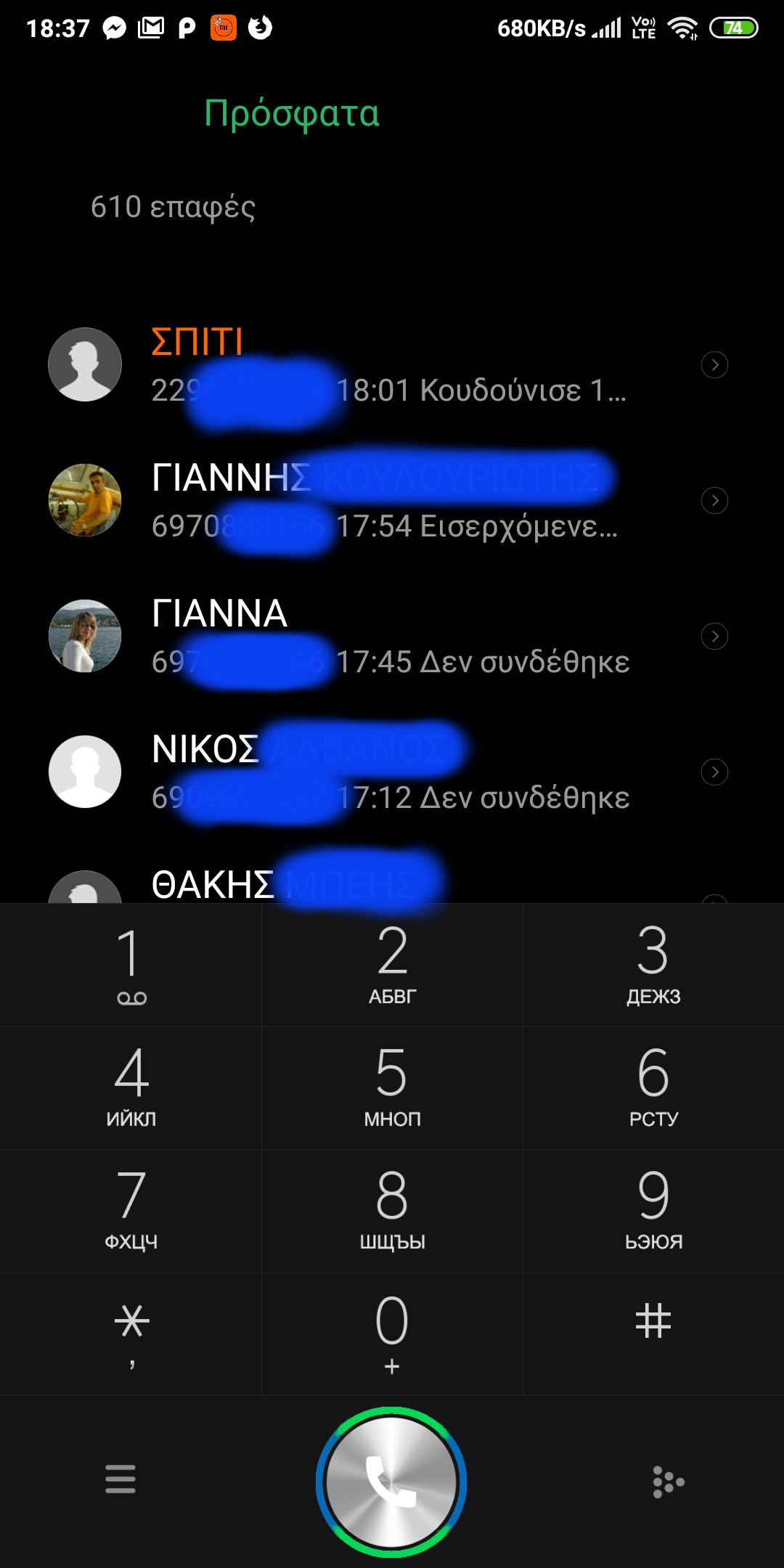Dial digit 6 on the keypad
The height and width of the screenshot is (1568, 784).
click(653, 1087)
